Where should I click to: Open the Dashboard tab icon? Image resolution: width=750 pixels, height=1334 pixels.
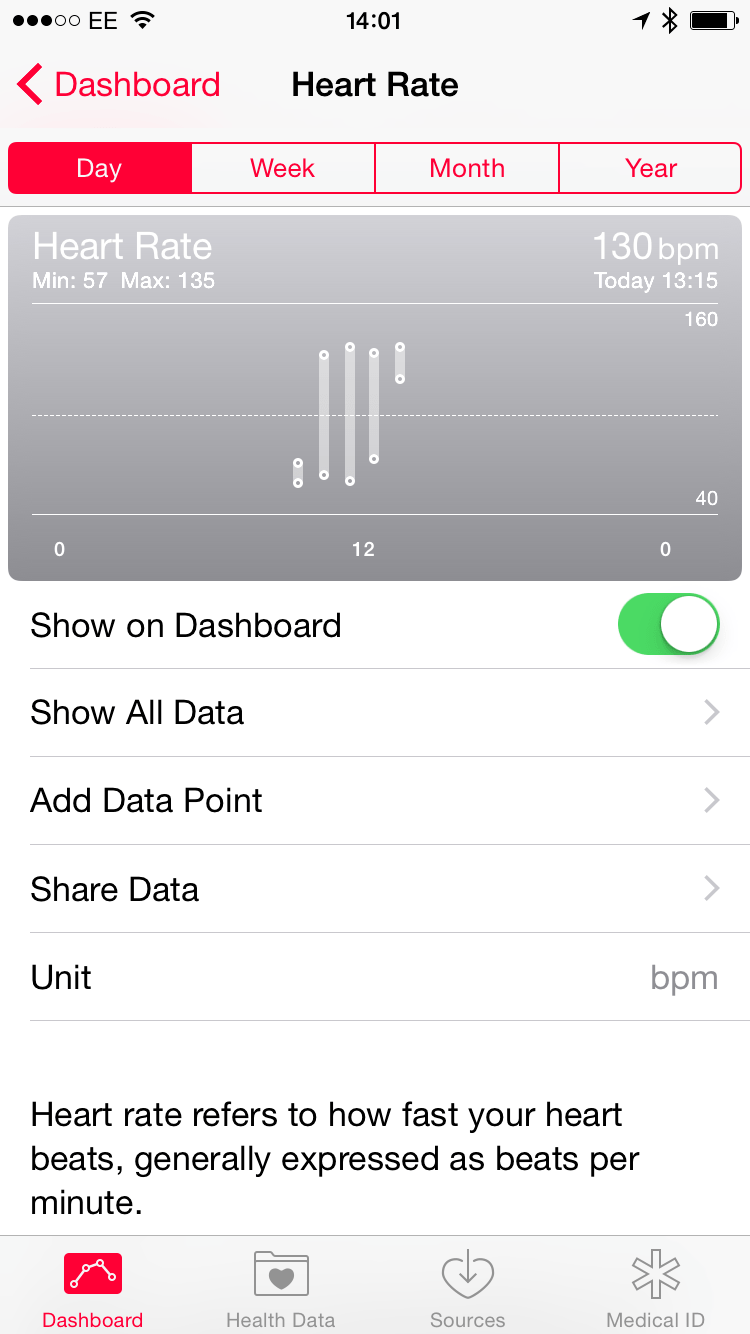pos(92,1274)
